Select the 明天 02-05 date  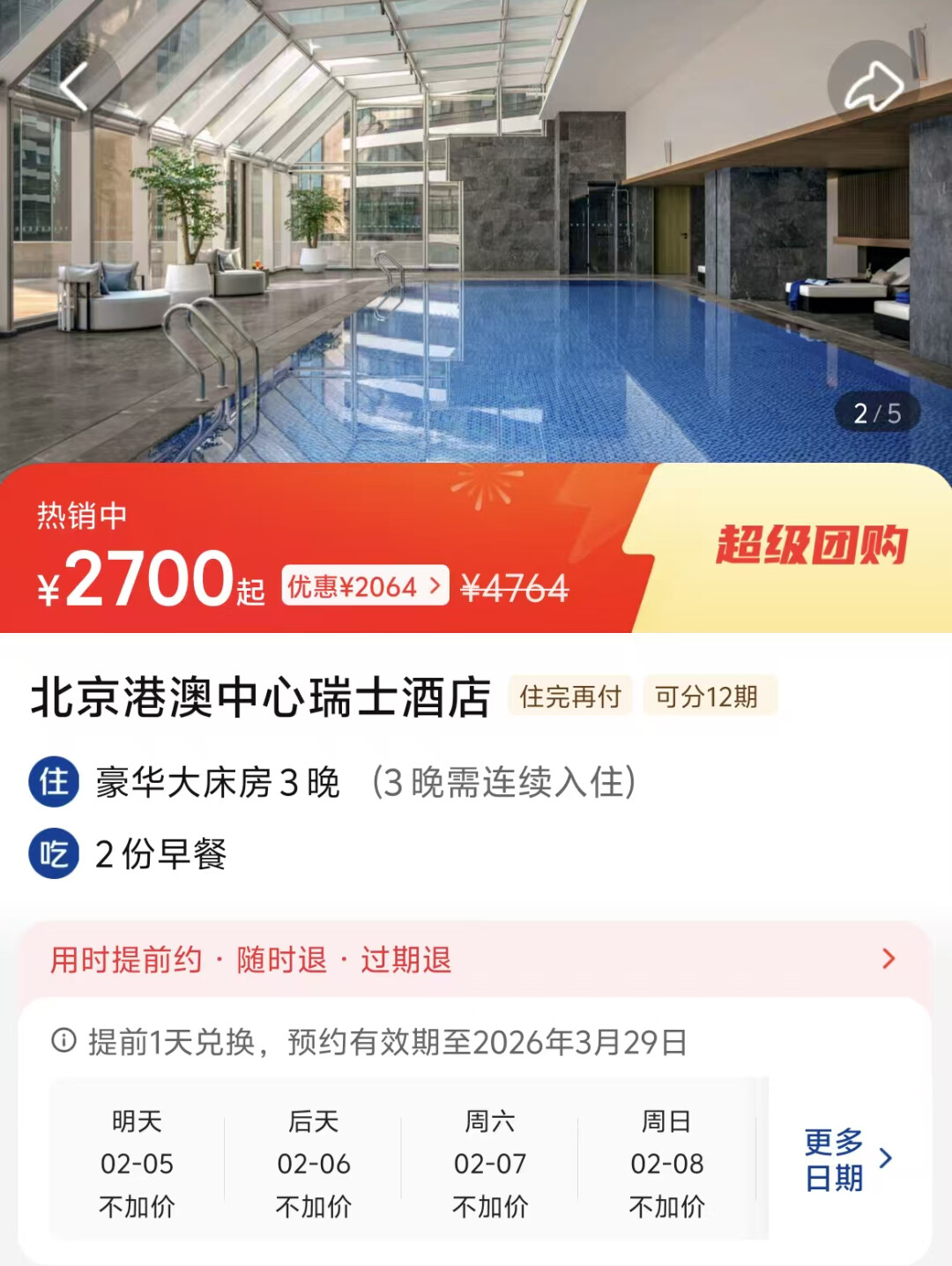click(137, 1162)
